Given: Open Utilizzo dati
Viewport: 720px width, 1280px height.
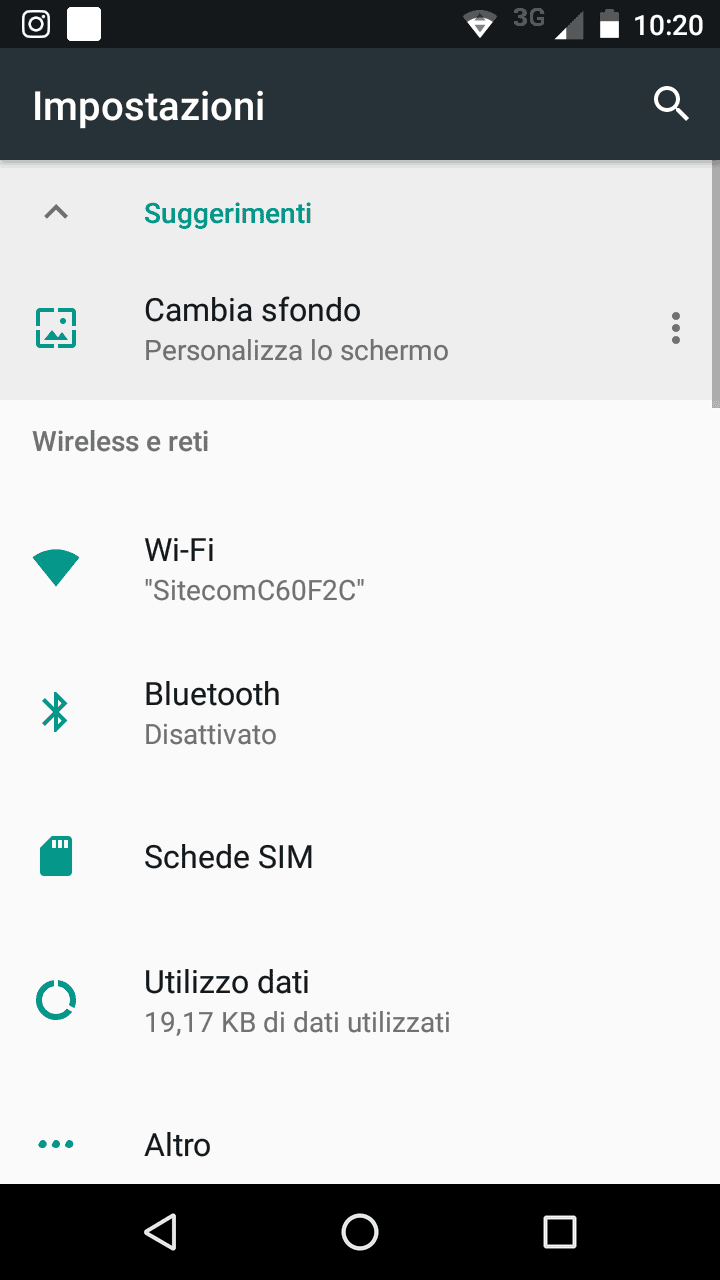Looking at the screenshot, I should click(360, 1000).
